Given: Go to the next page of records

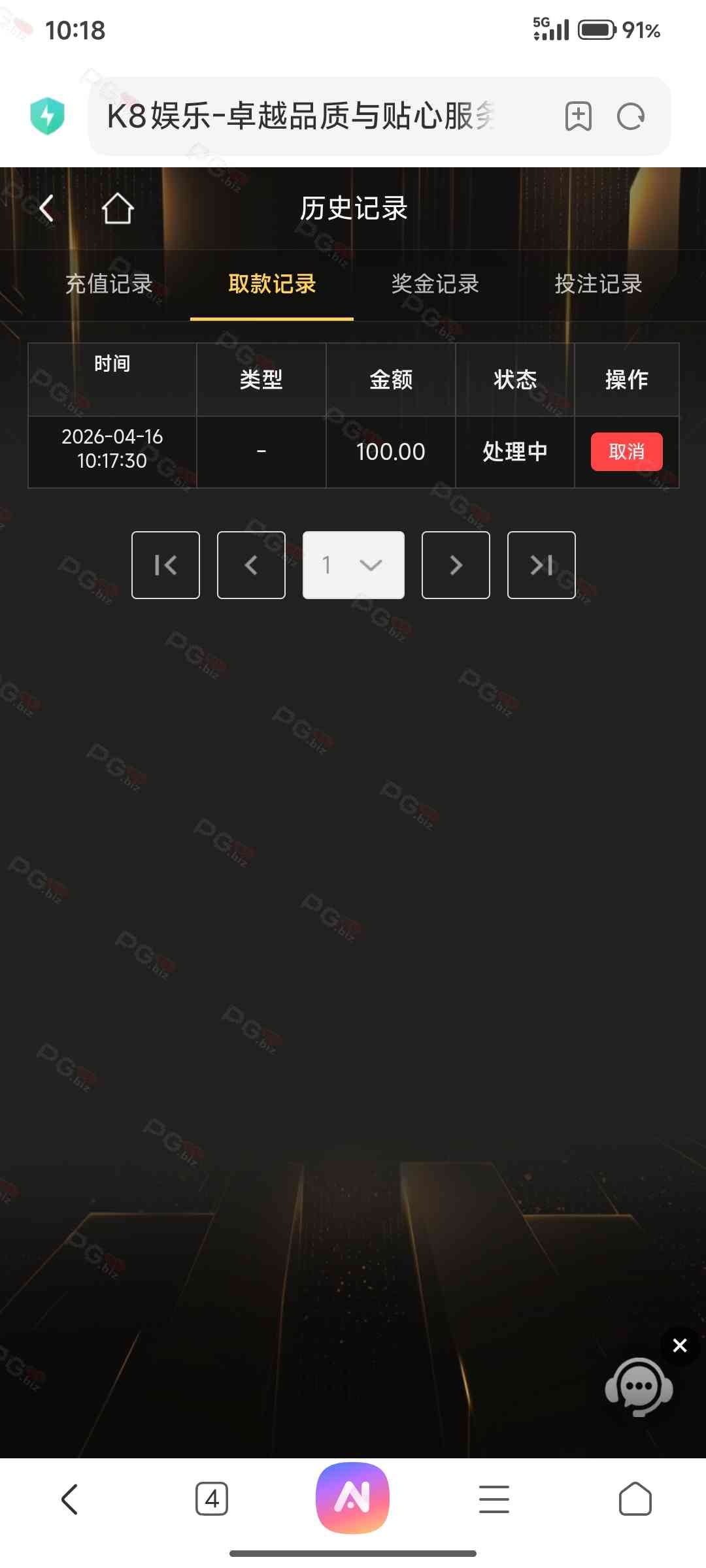Looking at the screenshot, I should click(456, 565).
